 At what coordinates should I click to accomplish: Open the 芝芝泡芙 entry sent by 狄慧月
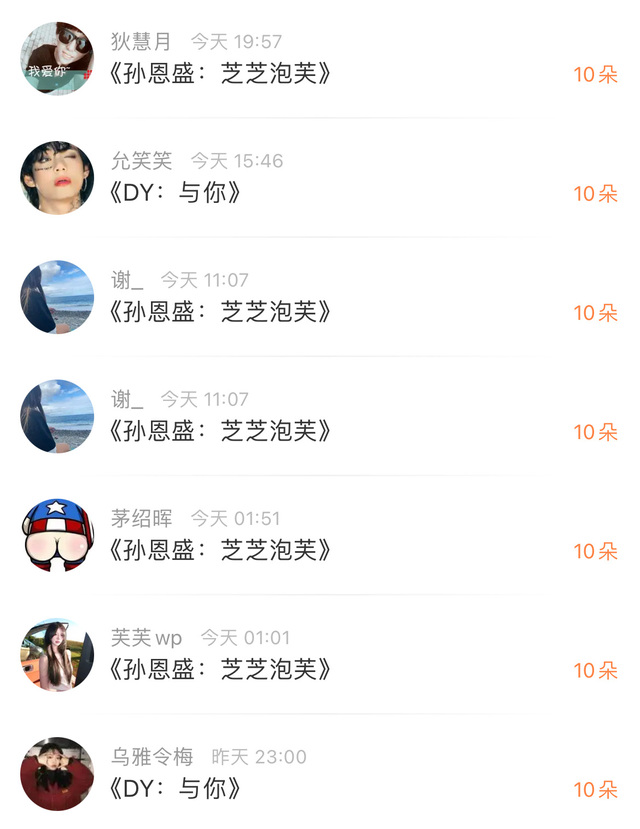(219, 74)
